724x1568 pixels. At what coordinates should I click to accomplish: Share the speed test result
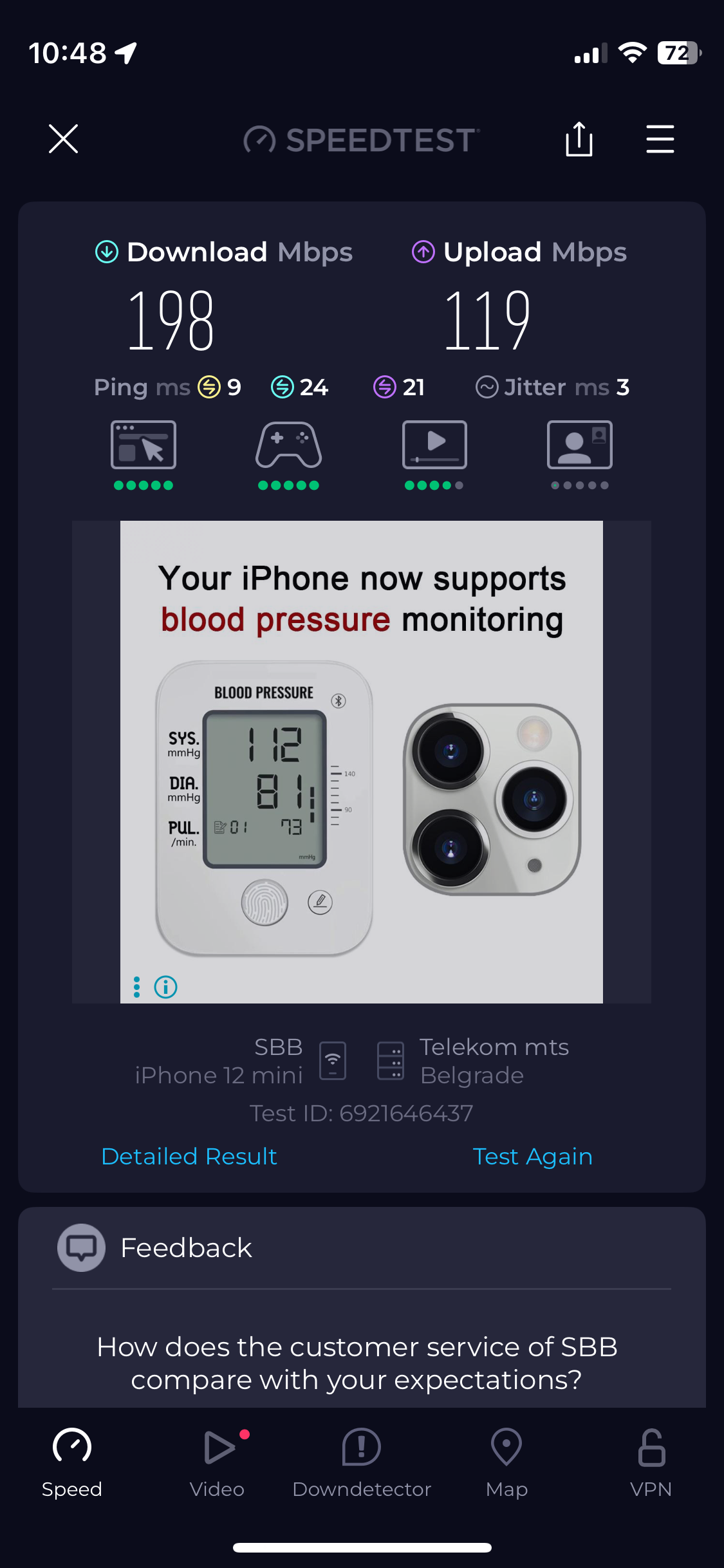pyautogui.click(x=579, y=139)
